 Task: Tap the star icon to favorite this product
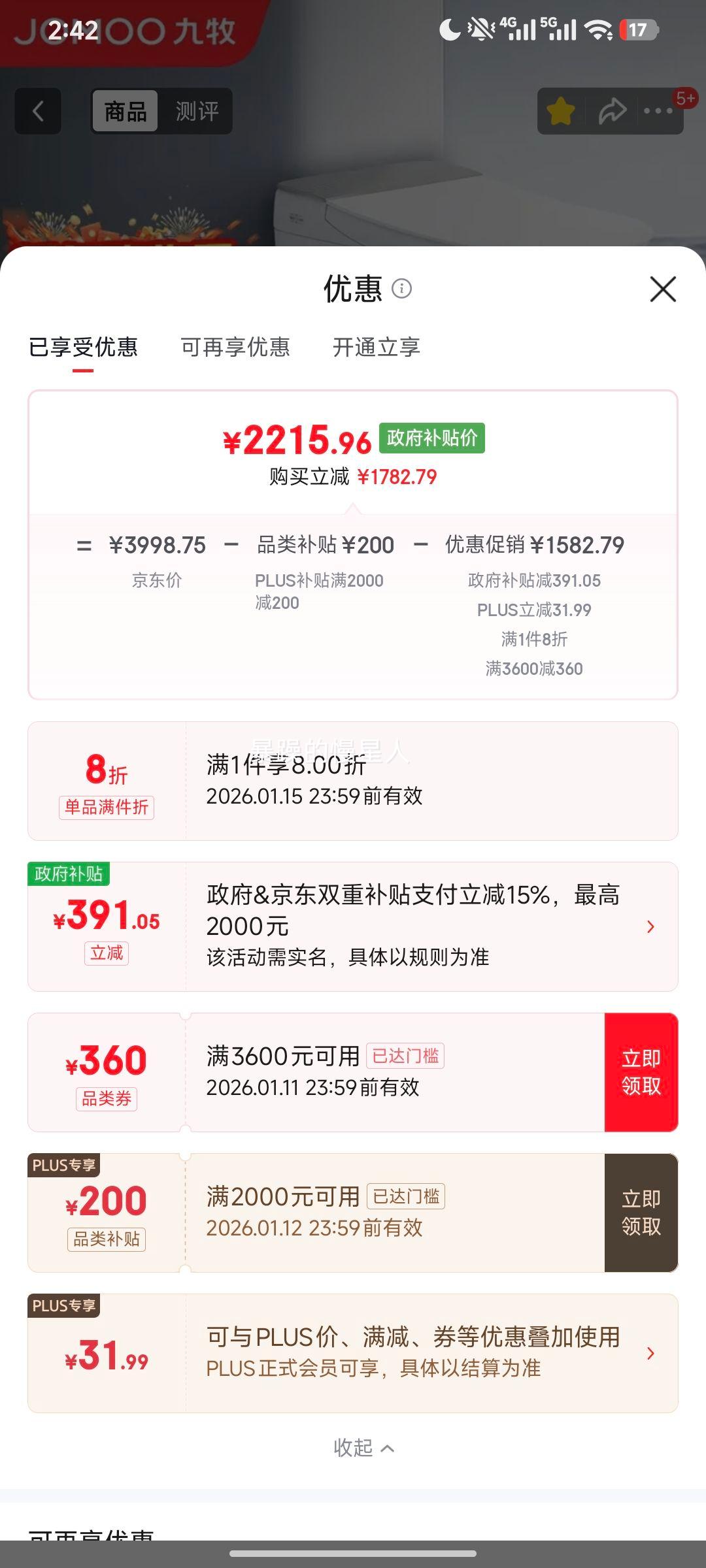[561, 110]
